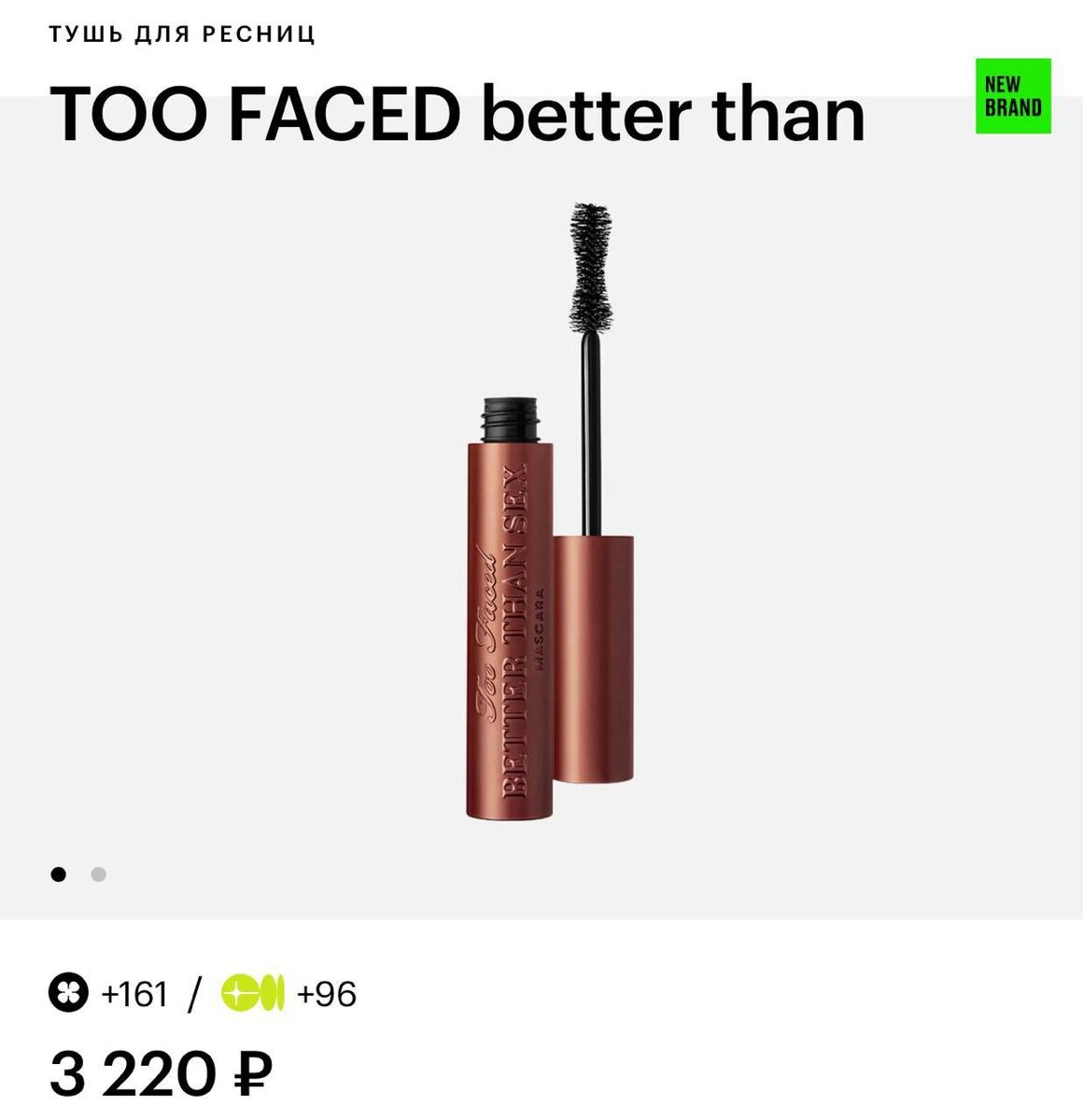This screenshot has width=1083, height=1120.
Task: Click the black clover loyalty points icon
Action: pos(66,992)
